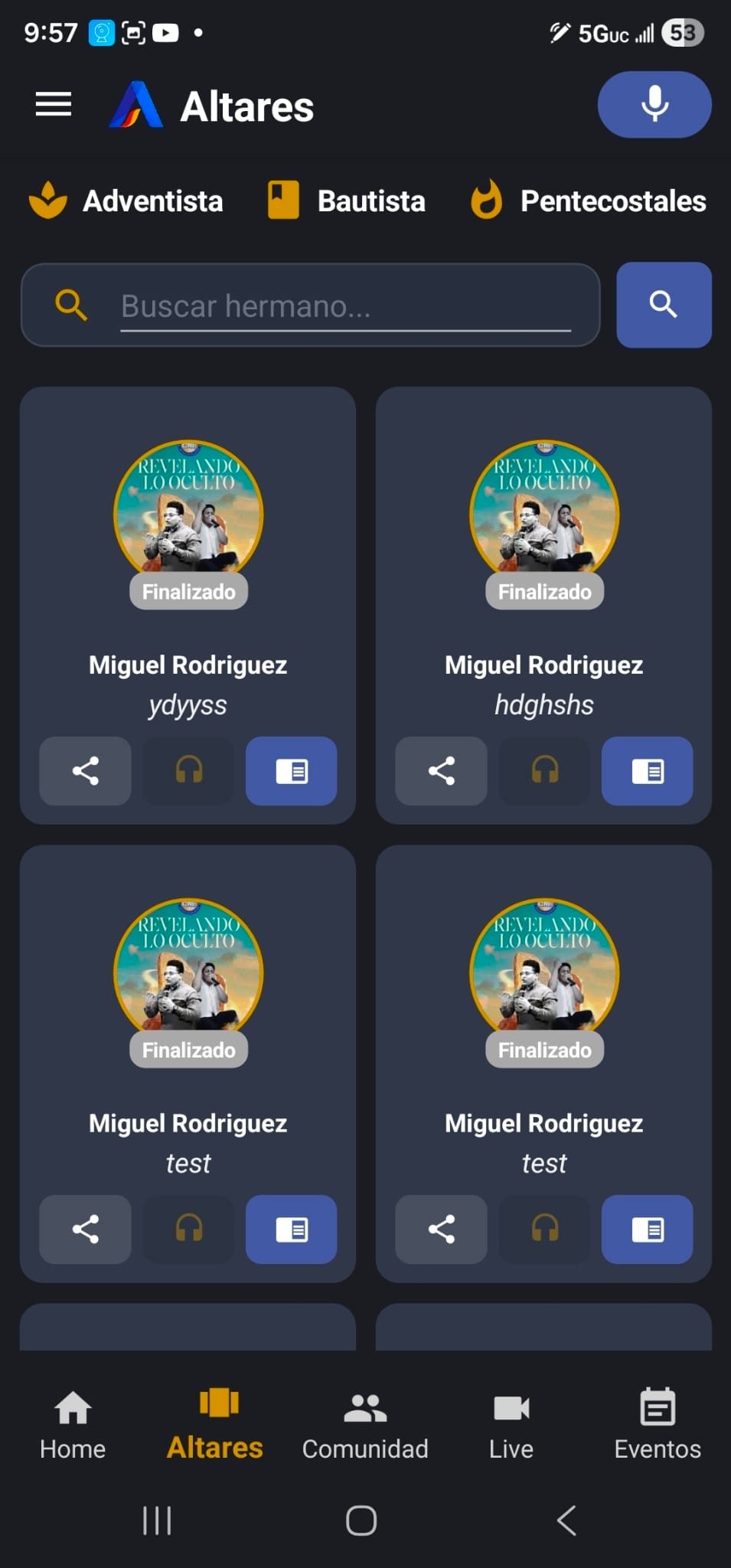The height and width of the screenshot is (1568, 731).
Task: Select the Altares tab in bottom navigation
Action: pos(215,1425)
